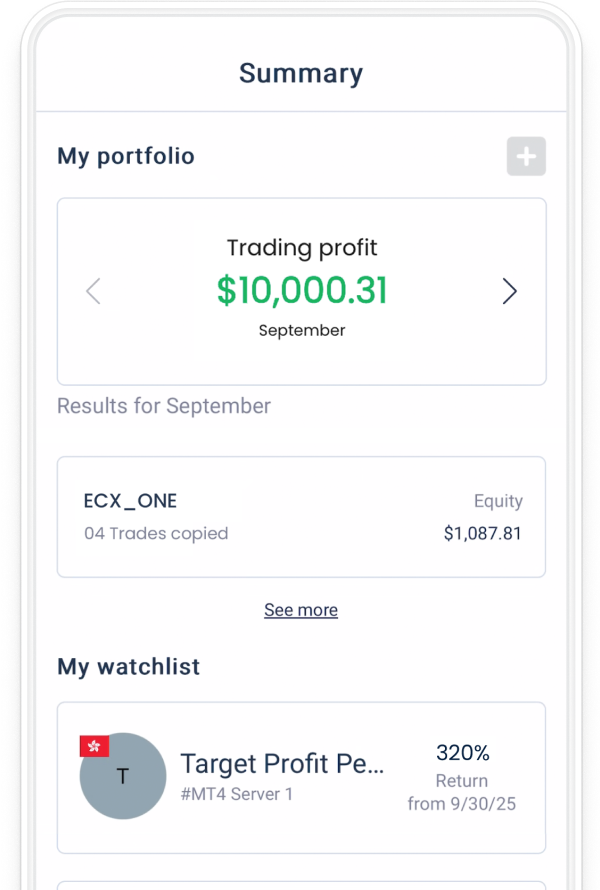Tap the See more link

301,610
